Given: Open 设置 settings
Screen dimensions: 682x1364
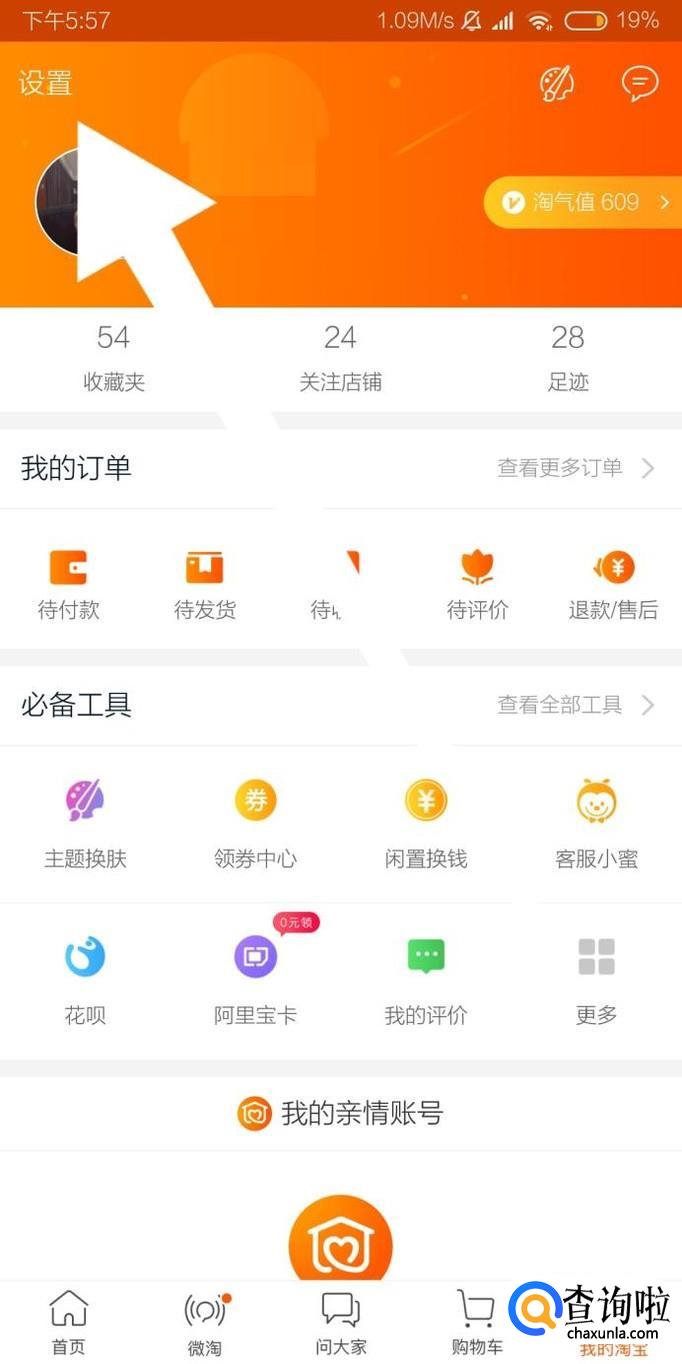Looking at the screenshot, I should click(46, 83).
